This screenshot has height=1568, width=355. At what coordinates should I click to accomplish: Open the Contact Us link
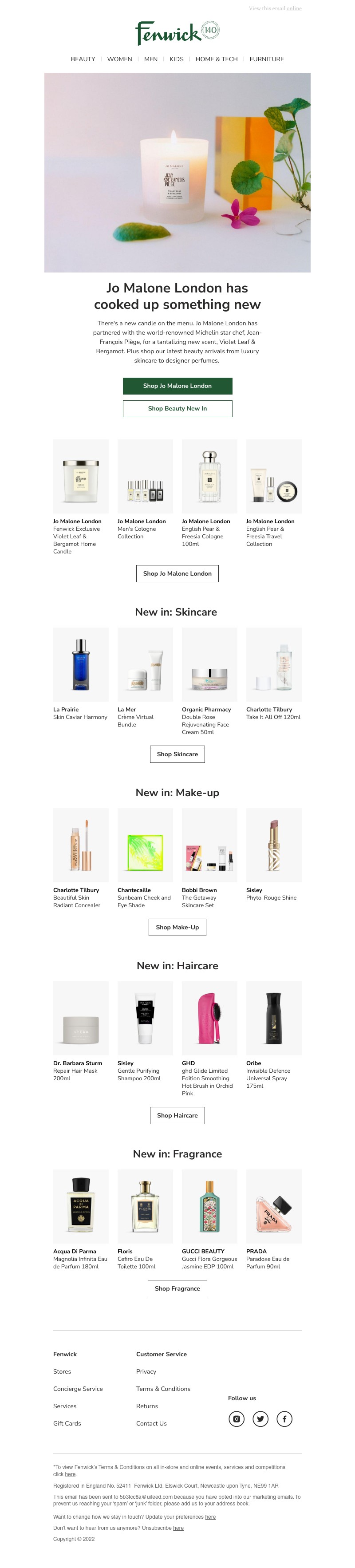pos(151,1423)
